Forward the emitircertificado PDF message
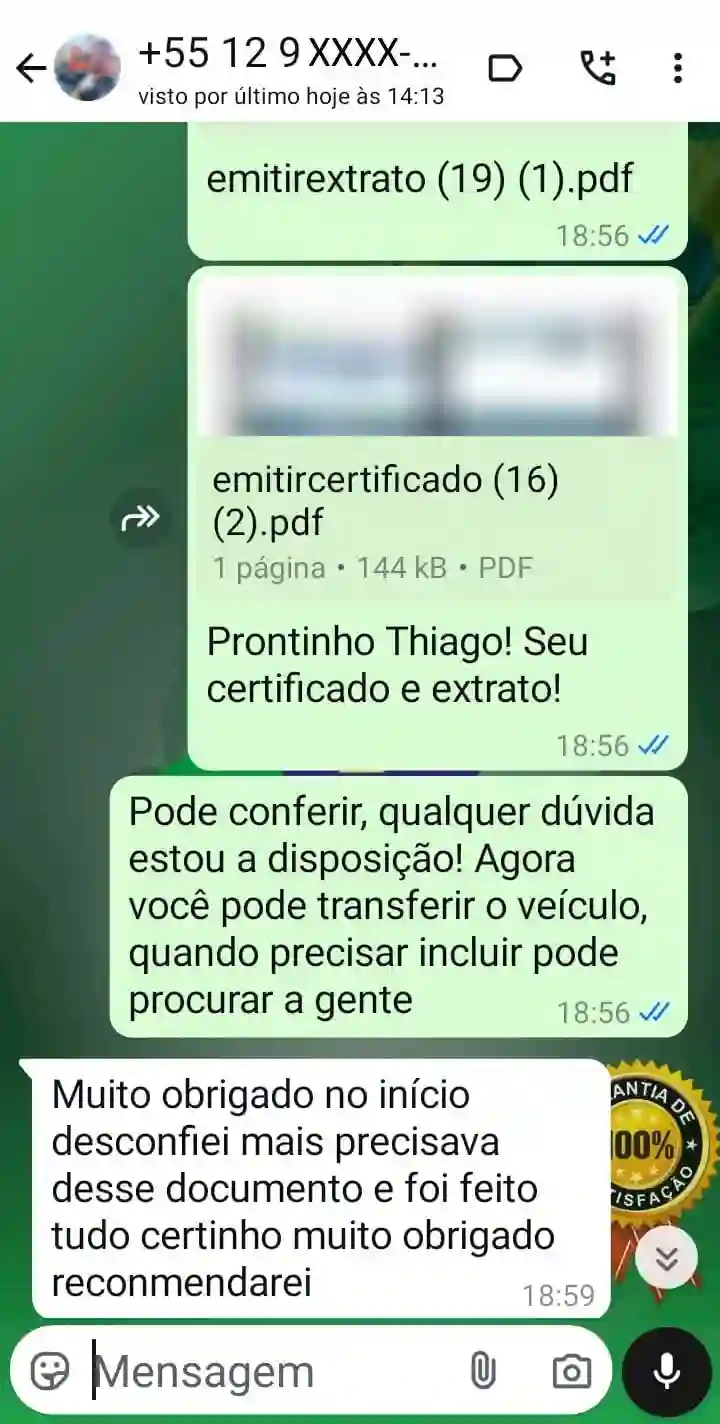This screenshot has width=720, height=1424. click(x=141, y=518)
